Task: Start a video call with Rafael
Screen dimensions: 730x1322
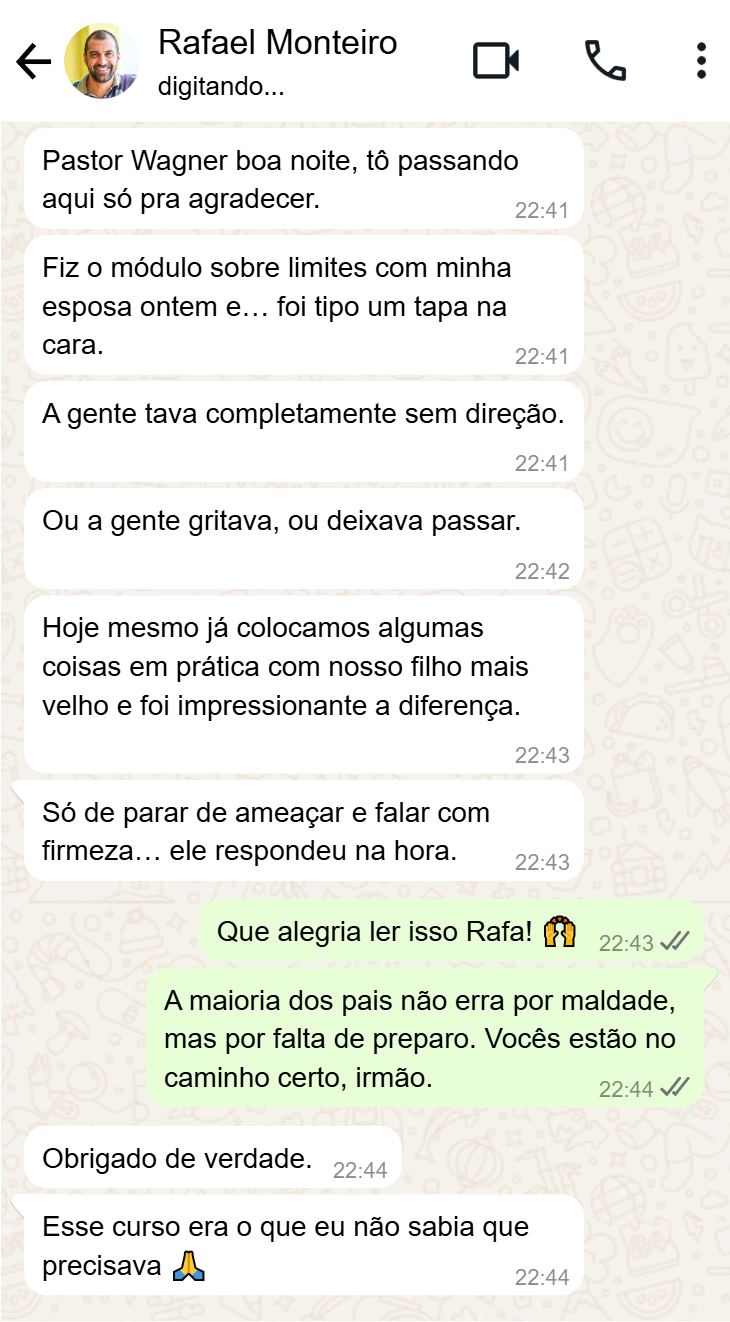Action: (x=496, y=61)
